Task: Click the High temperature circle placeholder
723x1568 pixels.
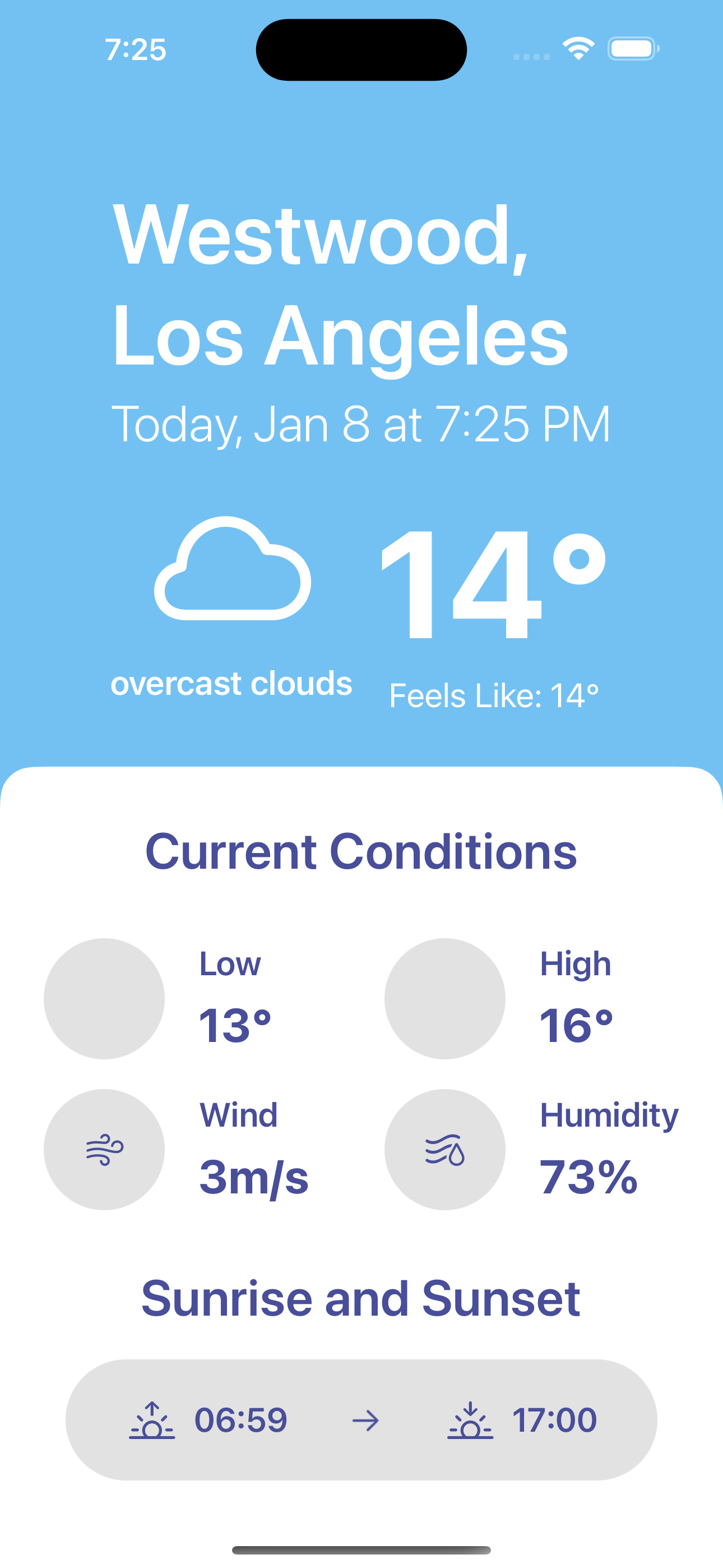Action: coord(445,997)
